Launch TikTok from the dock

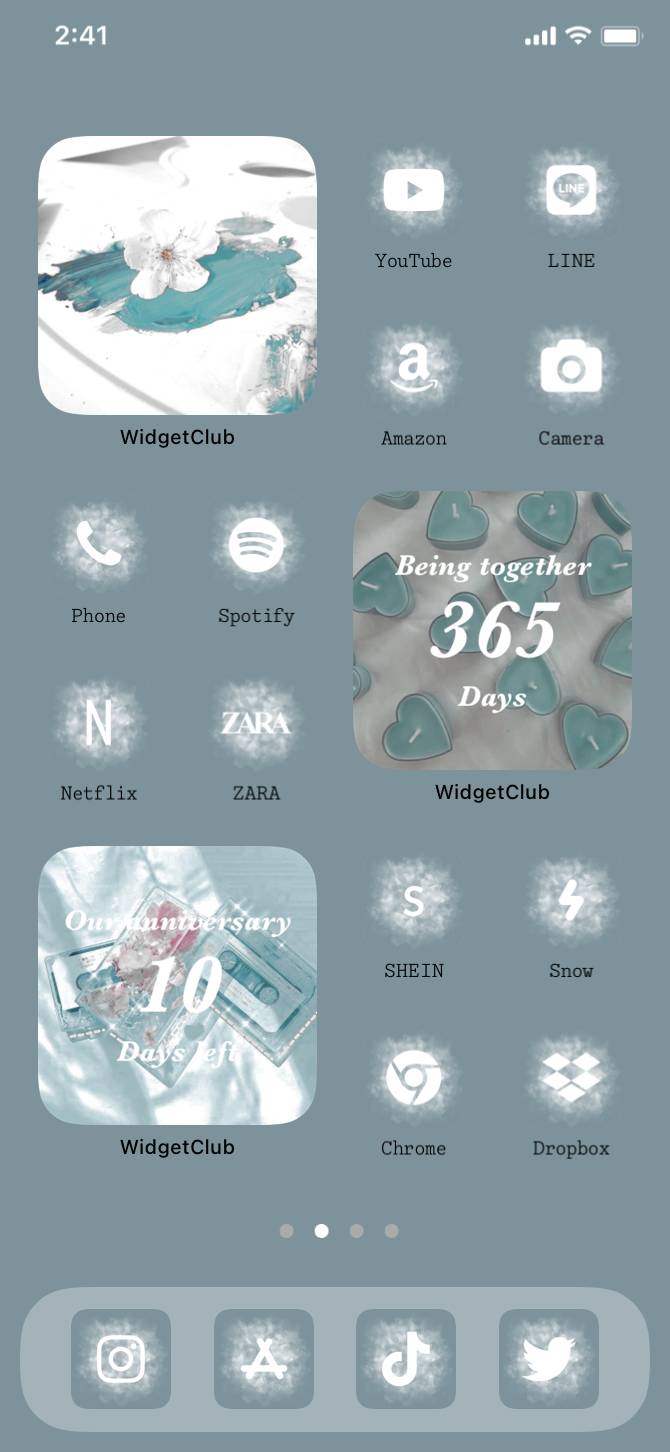click(406, 1359)
